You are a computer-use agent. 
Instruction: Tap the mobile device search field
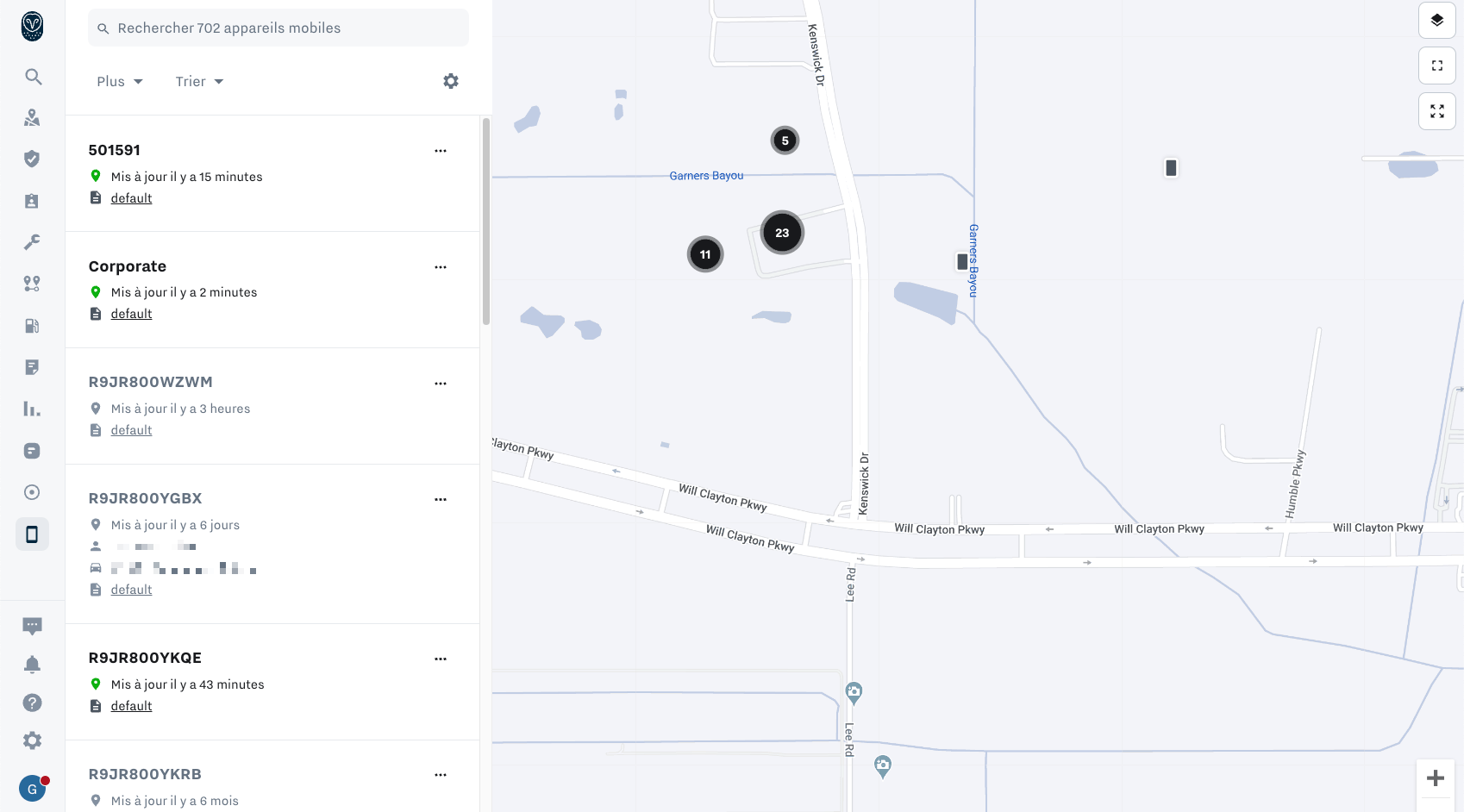278,28
